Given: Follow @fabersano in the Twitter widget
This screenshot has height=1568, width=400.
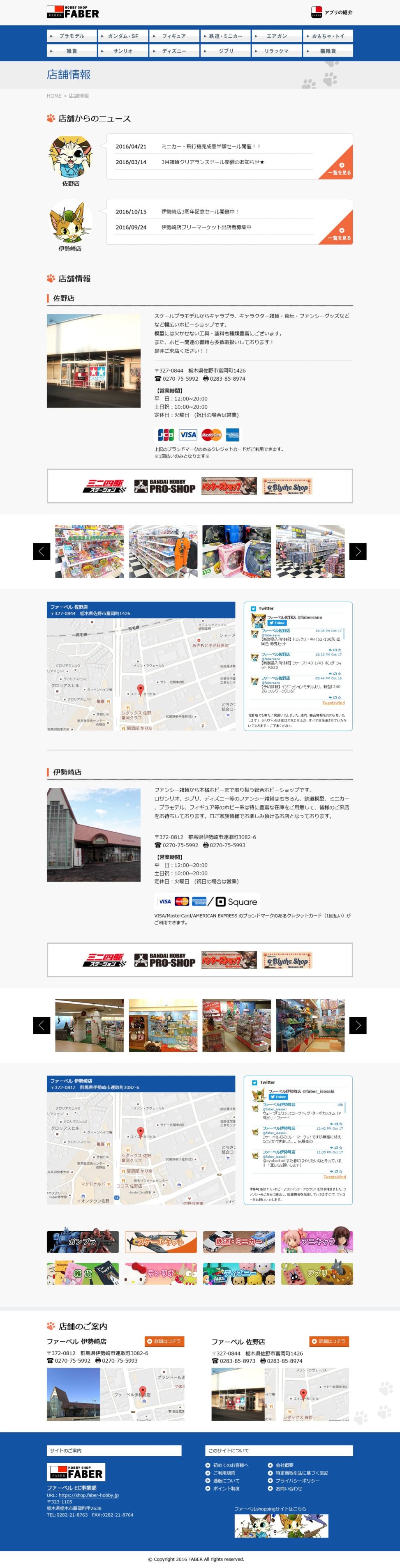Looking at the screenshot, I should point(277,623).
